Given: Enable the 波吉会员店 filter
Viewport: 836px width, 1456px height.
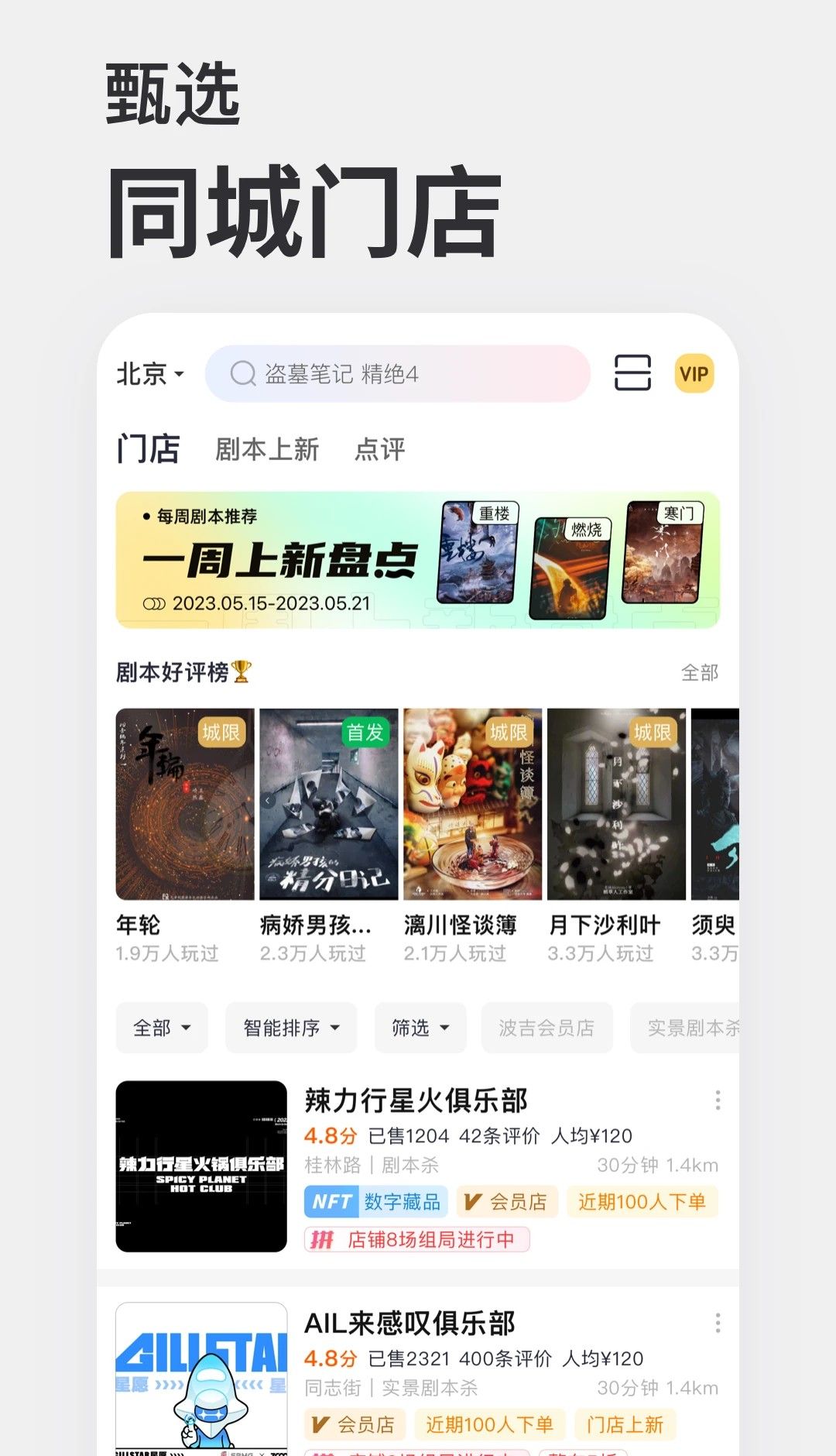Looking at the screenshot, I should (547, 1028).
